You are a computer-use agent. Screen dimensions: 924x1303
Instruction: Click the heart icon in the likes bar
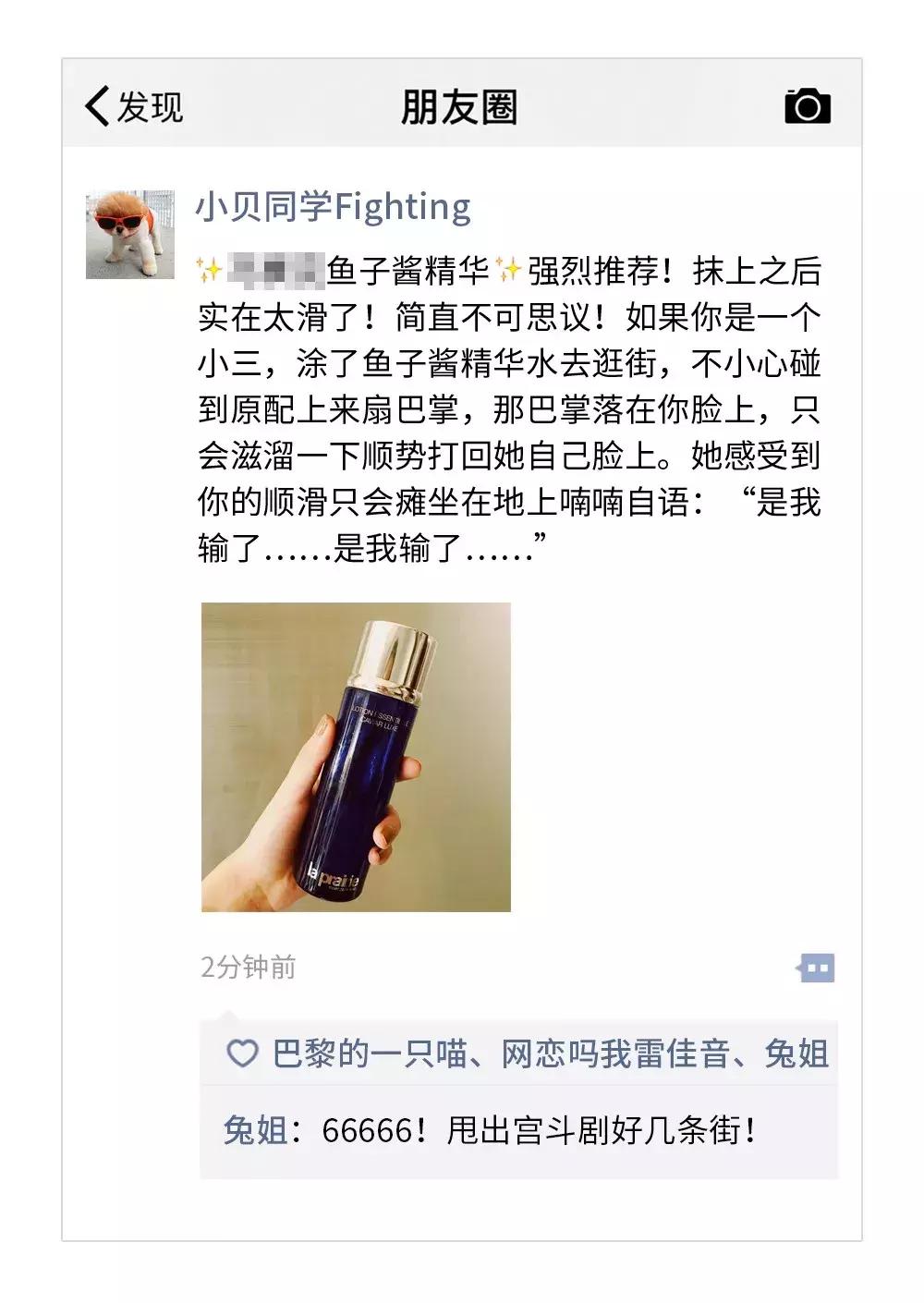243,1053
